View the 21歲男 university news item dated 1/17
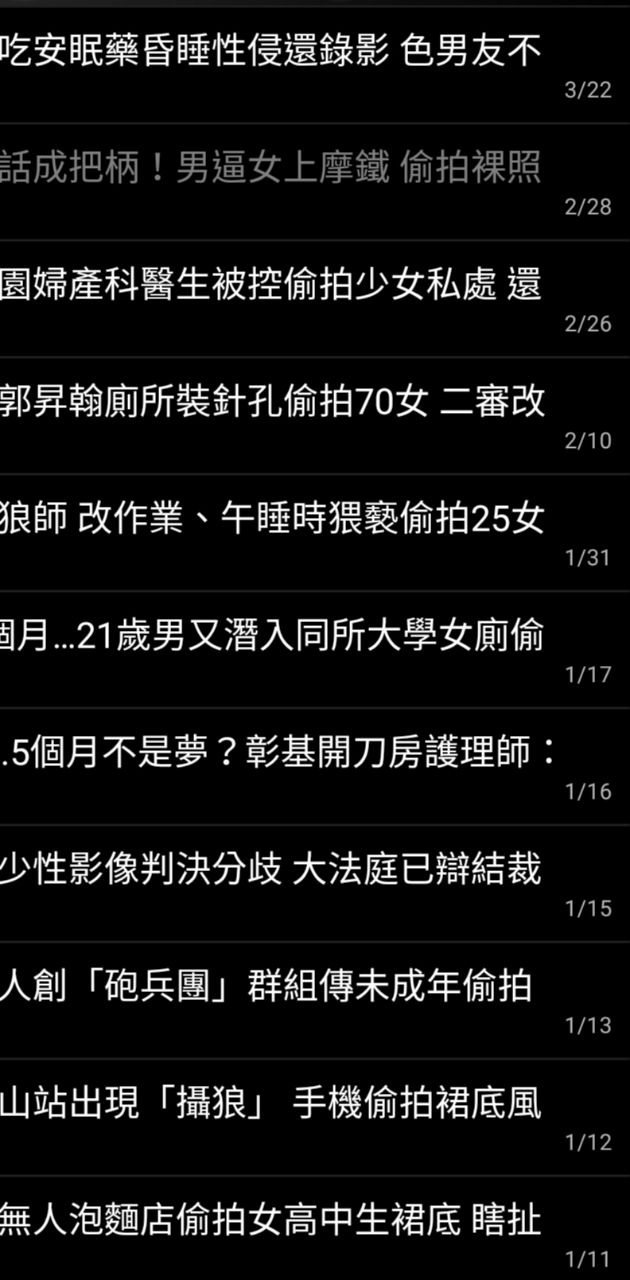The width and height of the screenshot is (630, 1280). [270, 636]
